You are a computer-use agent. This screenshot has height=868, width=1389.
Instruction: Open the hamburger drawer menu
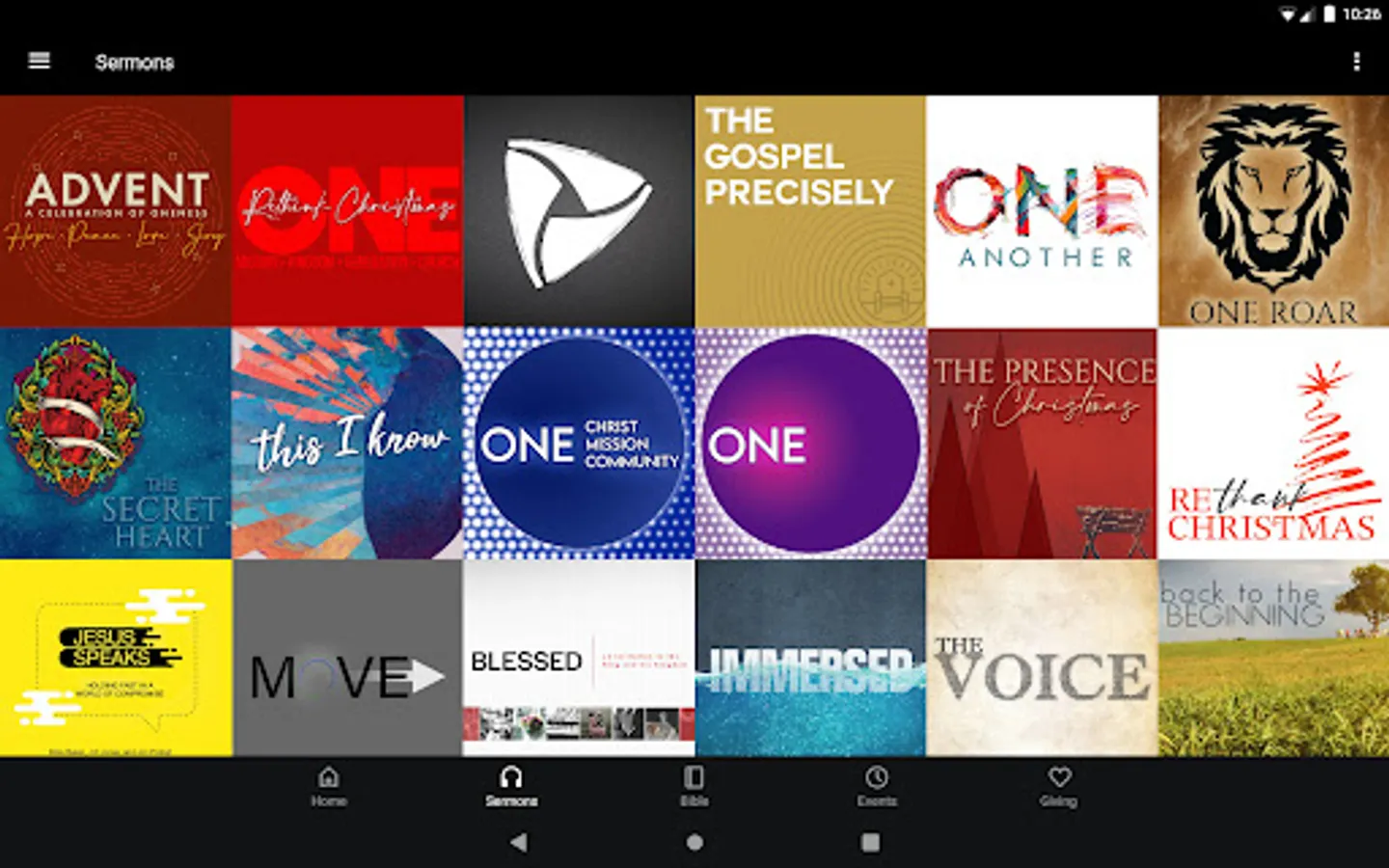[x=39, y=61]
